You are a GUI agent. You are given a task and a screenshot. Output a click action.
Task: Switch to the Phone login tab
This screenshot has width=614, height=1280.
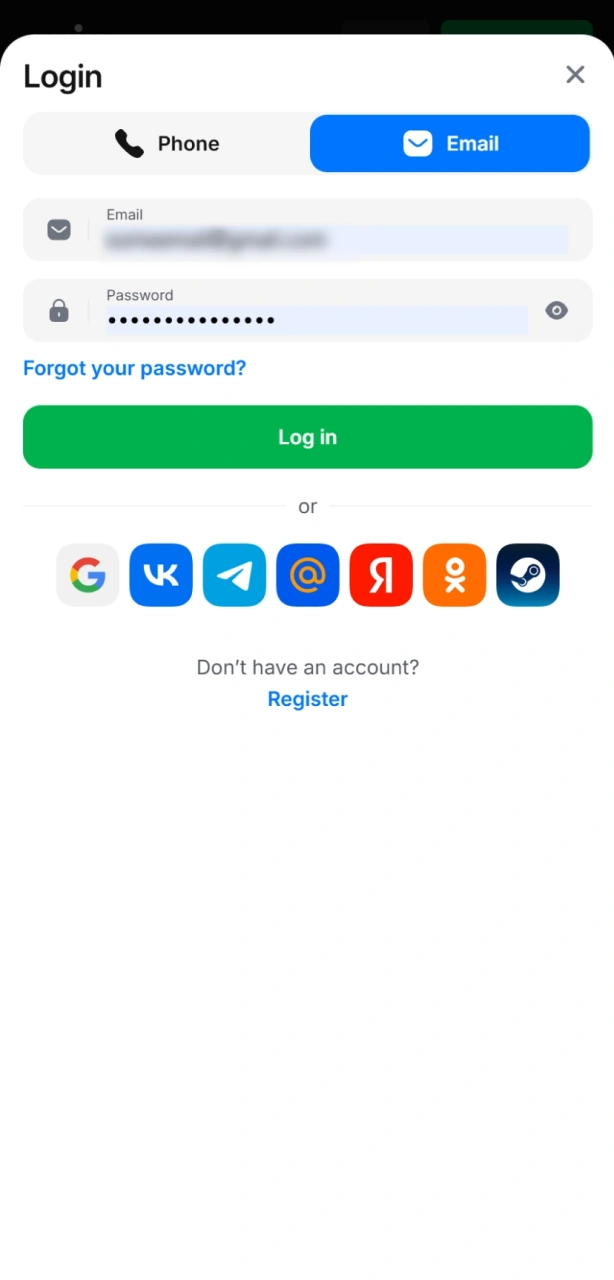tap(167, 144)
